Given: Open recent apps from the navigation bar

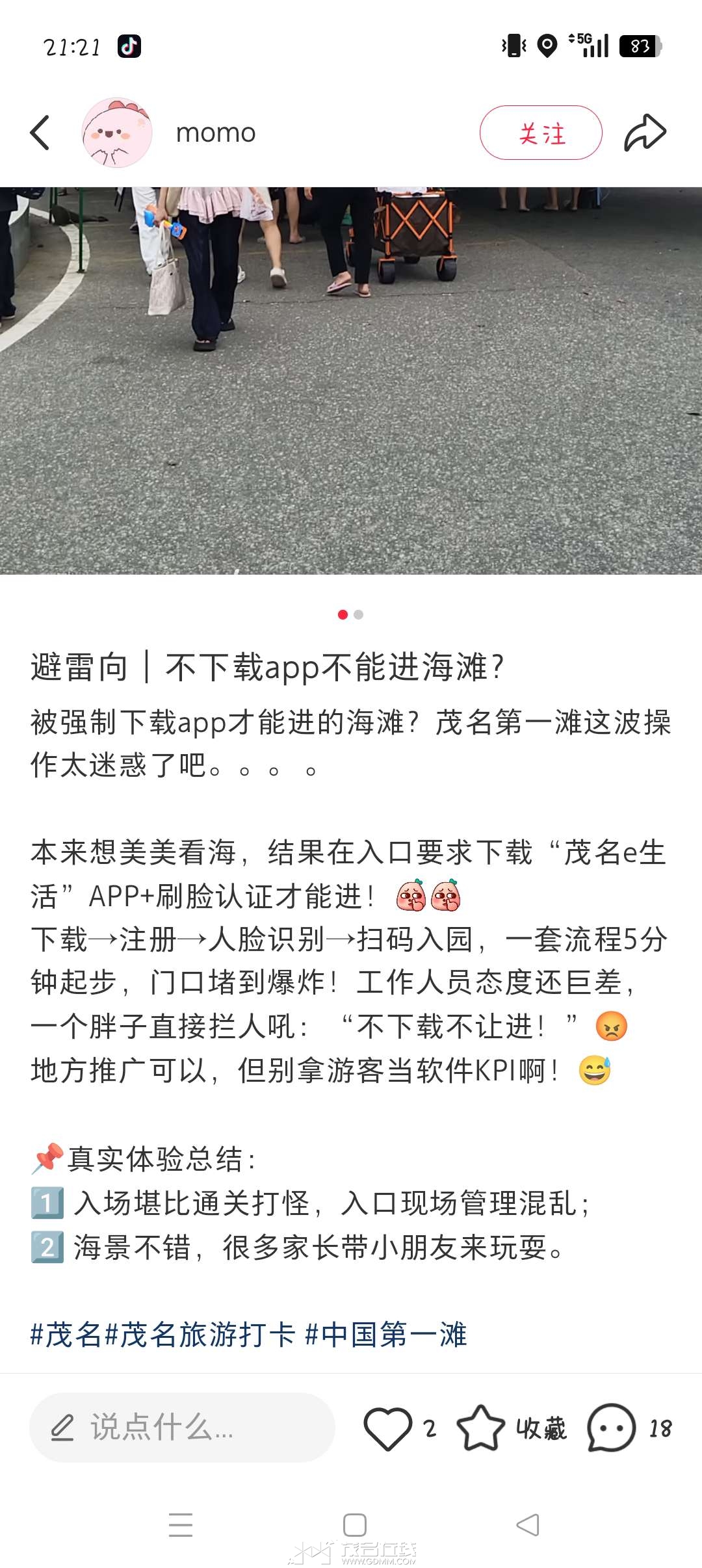Looking at the screenshot, I should tap(181, 1524).
